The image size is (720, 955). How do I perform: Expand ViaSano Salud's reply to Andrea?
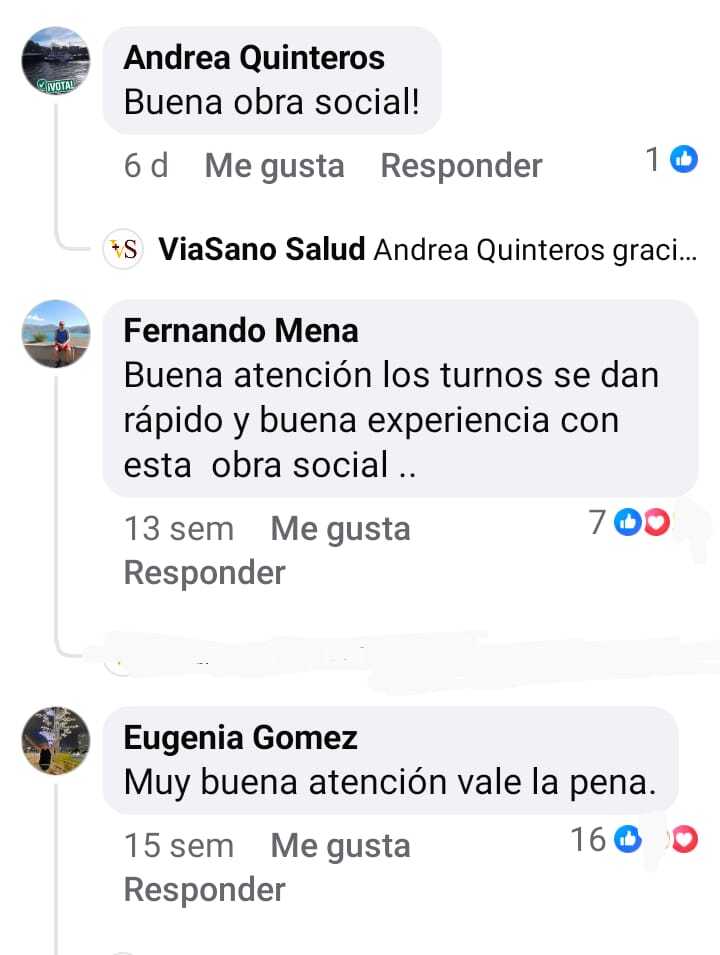[428, 250]
